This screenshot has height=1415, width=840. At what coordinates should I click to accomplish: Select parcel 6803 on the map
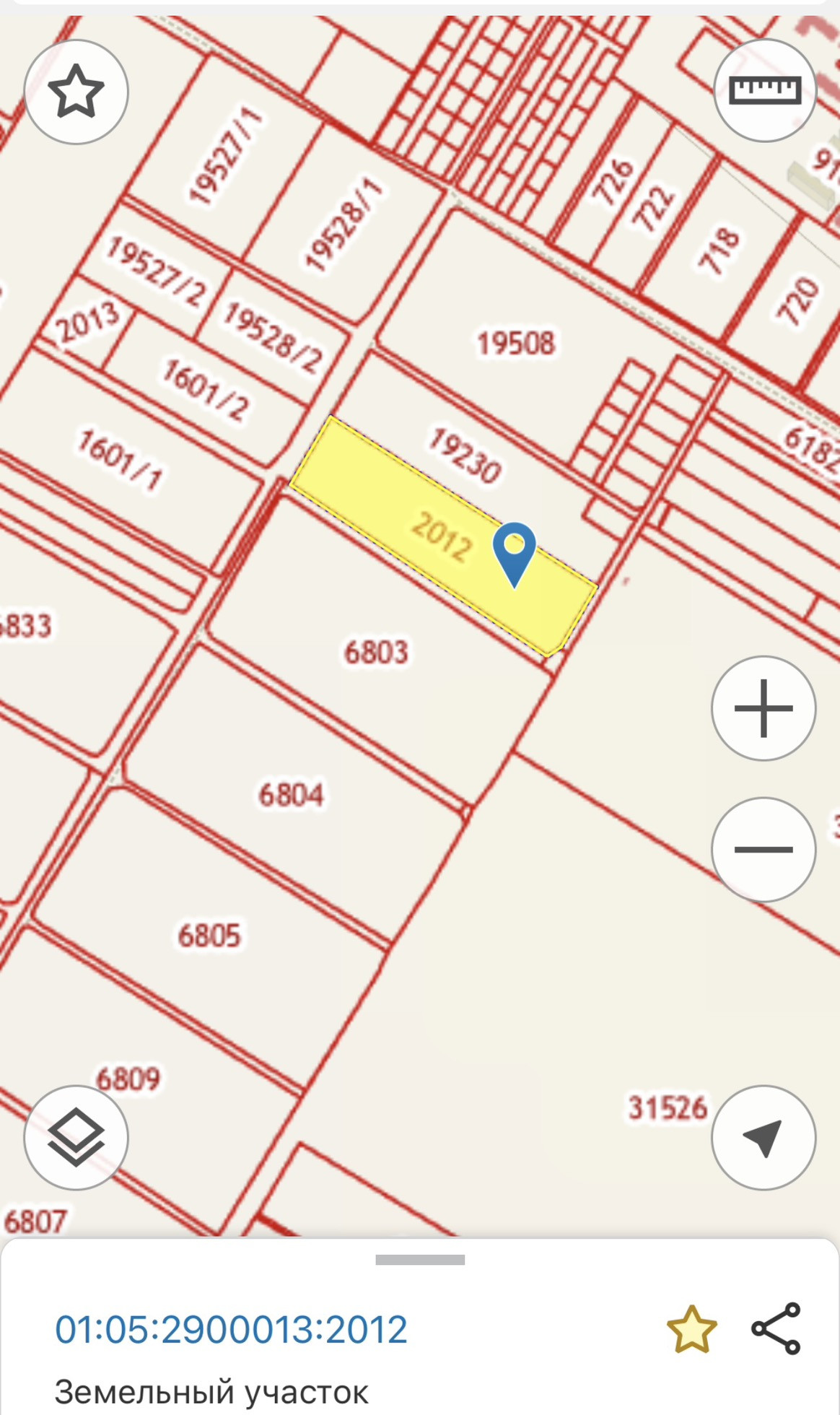click(x=375, y=652)
